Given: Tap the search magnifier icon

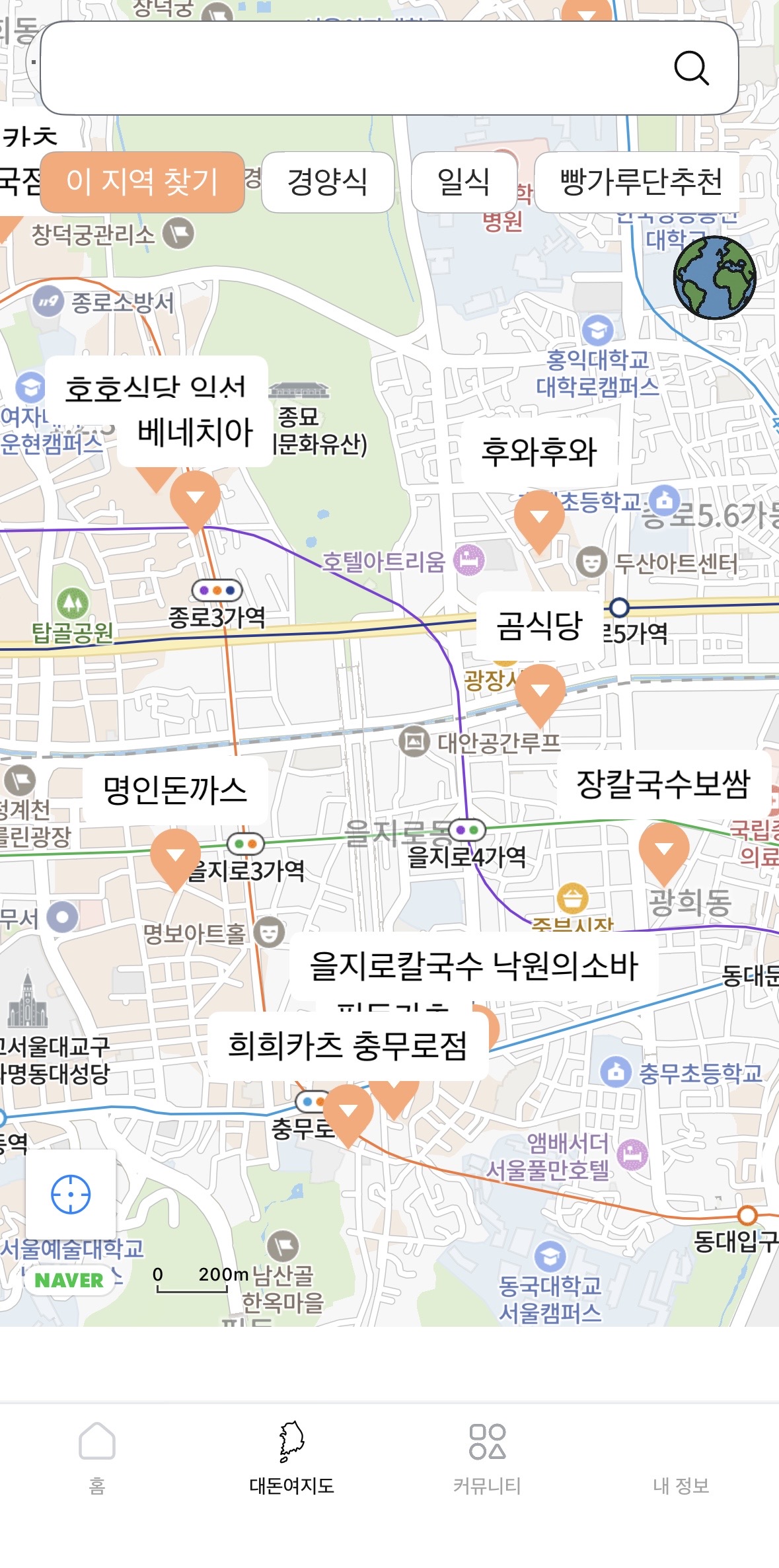Looking at the screenshot, I should click(691, 68).
